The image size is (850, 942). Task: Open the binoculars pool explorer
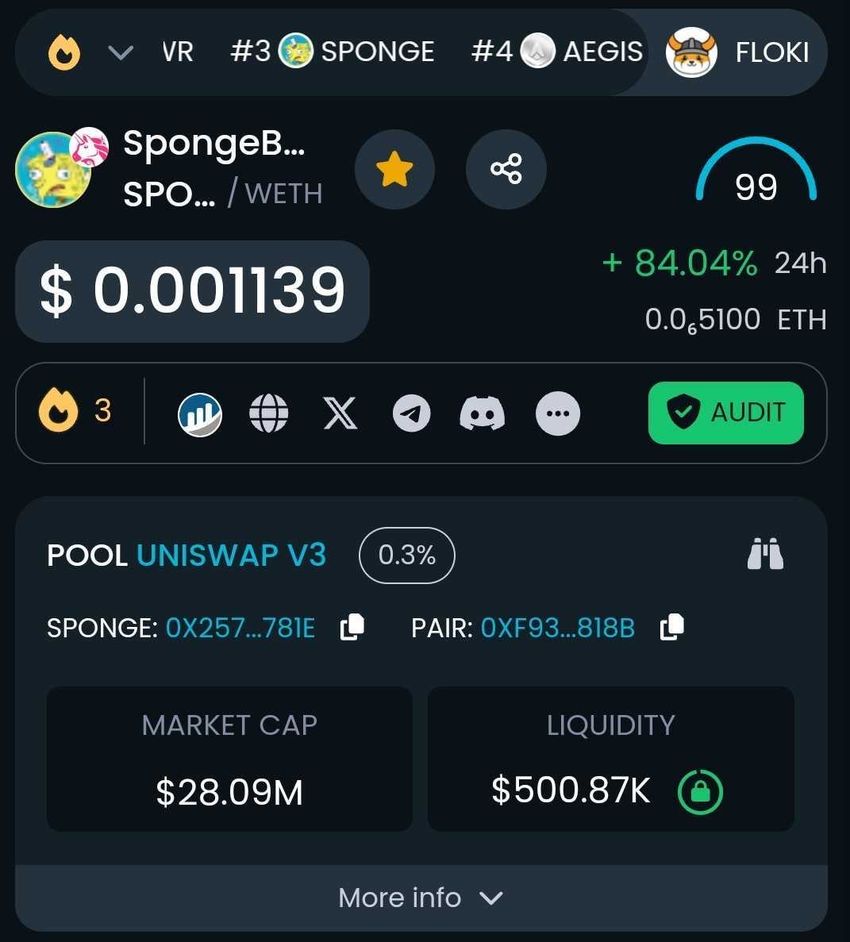coord(765,554)
